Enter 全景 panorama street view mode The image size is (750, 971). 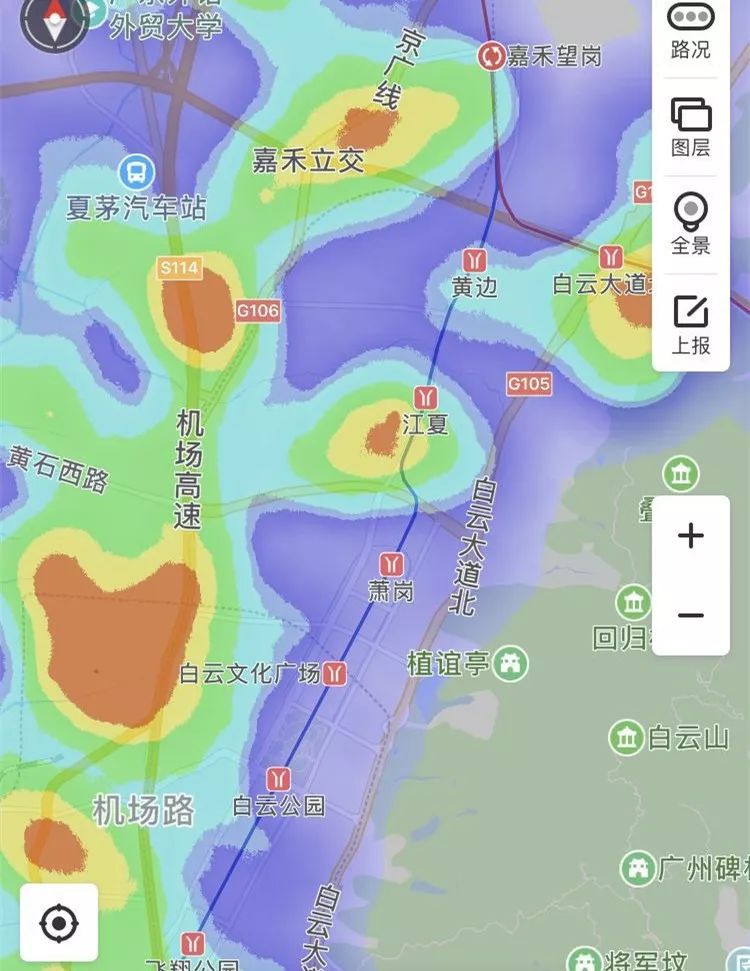[x=688, y=215]
